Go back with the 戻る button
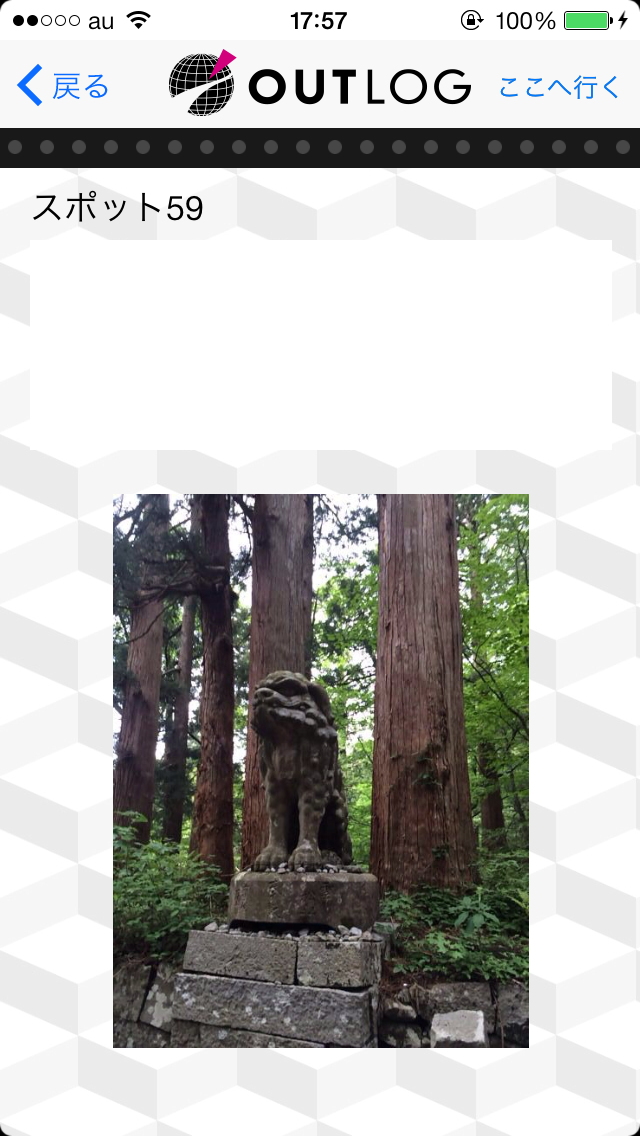The height and width of the screenshot is (1136, 640). coord(62,86)
